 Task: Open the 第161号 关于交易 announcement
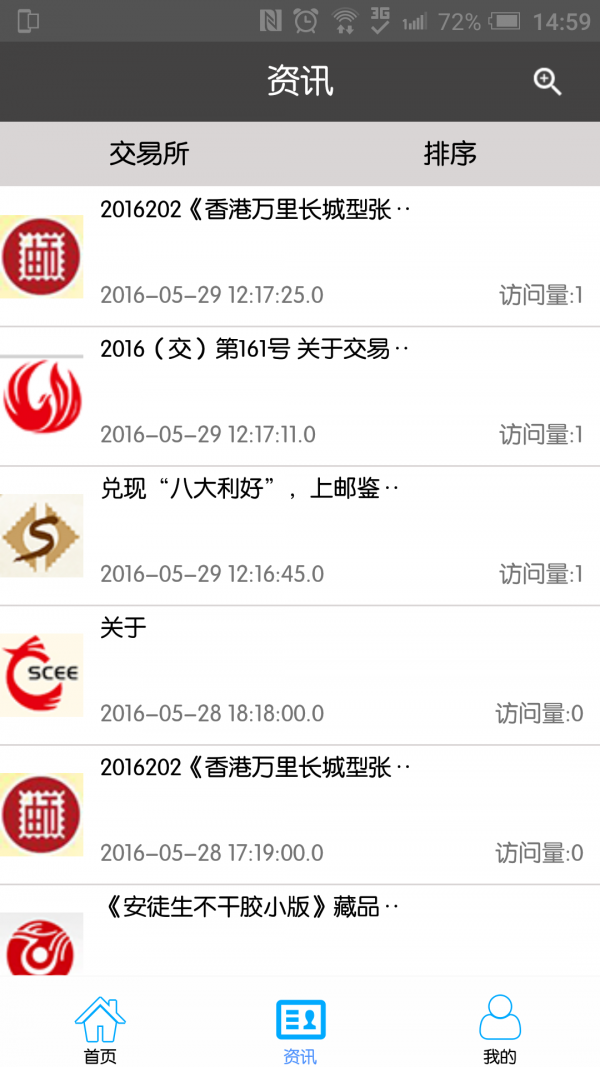coord(300,396)
